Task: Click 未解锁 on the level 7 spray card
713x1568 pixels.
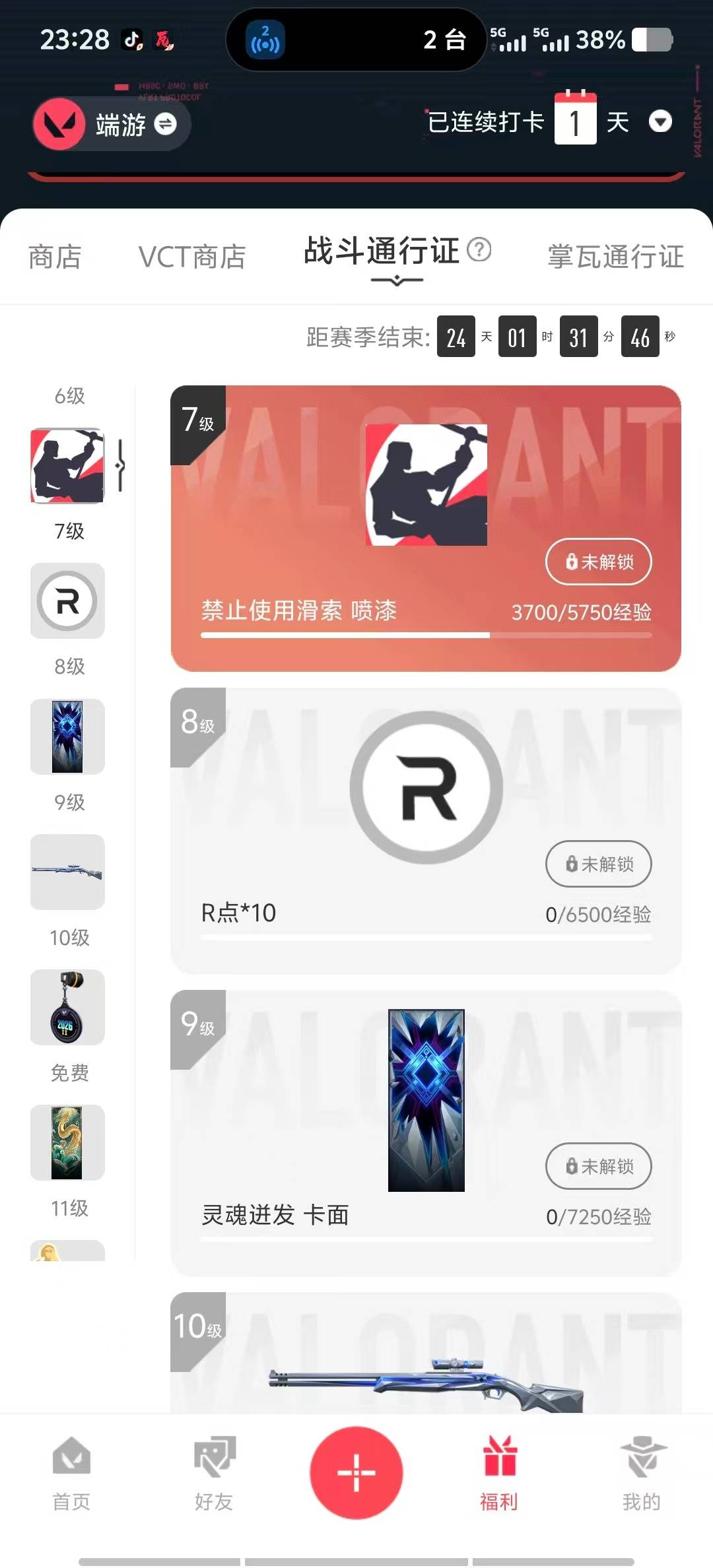Action: 597,562
